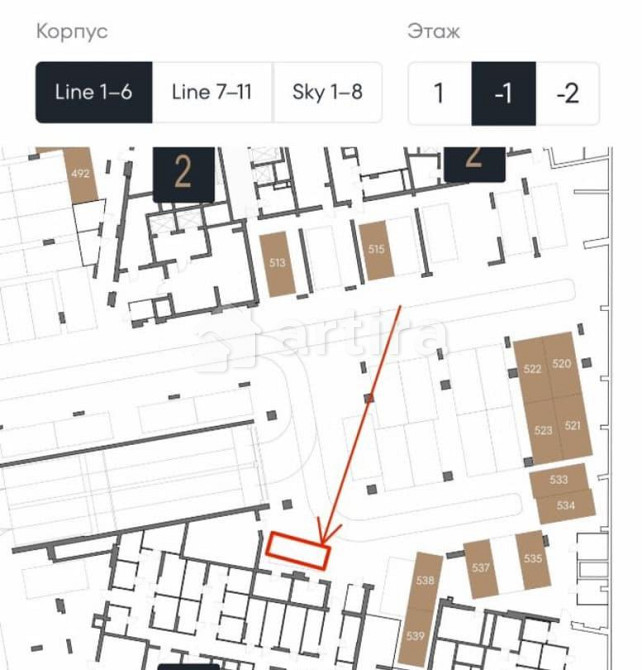Image resolution: width=642 pixels, height=670 pixels.
Task: Open parking space 515
Action: (376, 250)
